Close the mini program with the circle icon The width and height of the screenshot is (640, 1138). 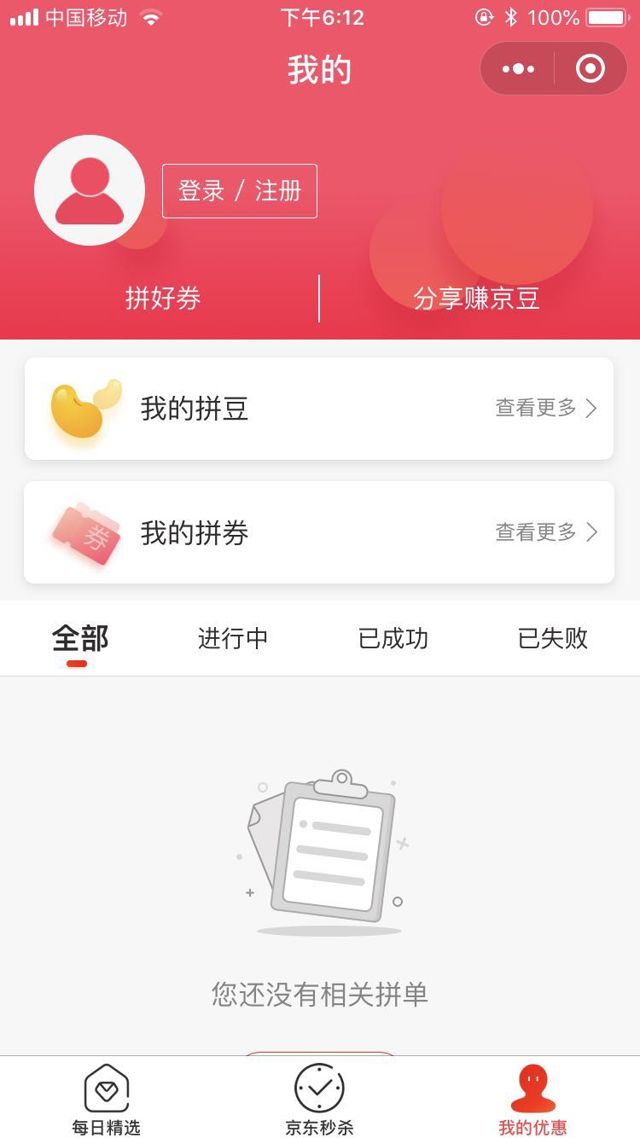[x=591, y=69]
